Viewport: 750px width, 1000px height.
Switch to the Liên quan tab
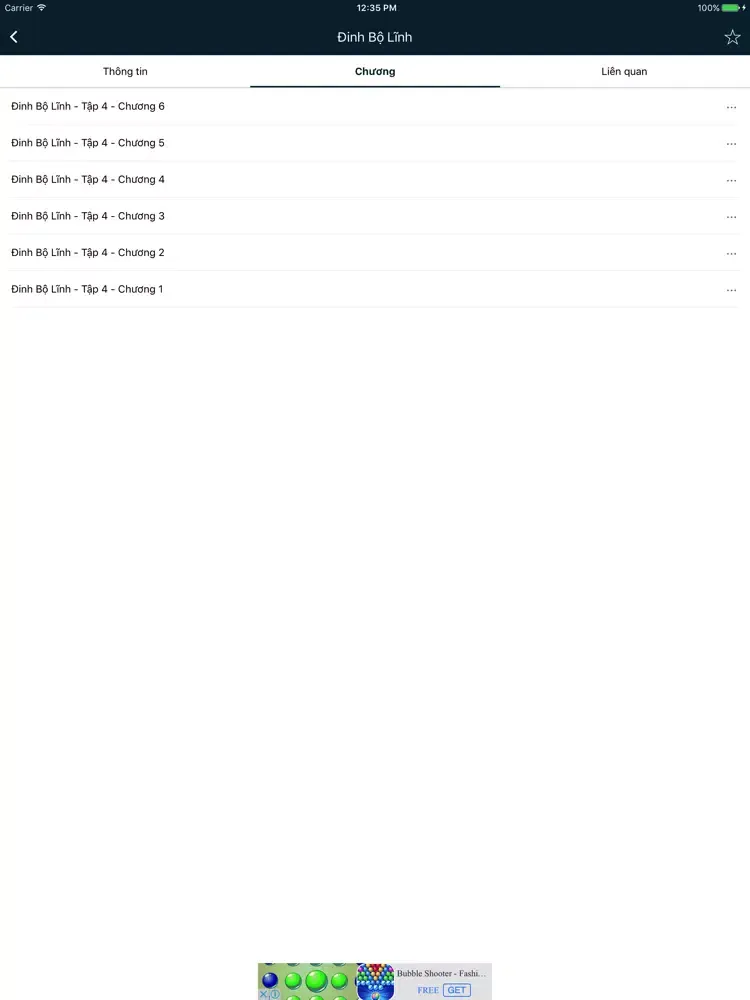click(x=624, y=72)
